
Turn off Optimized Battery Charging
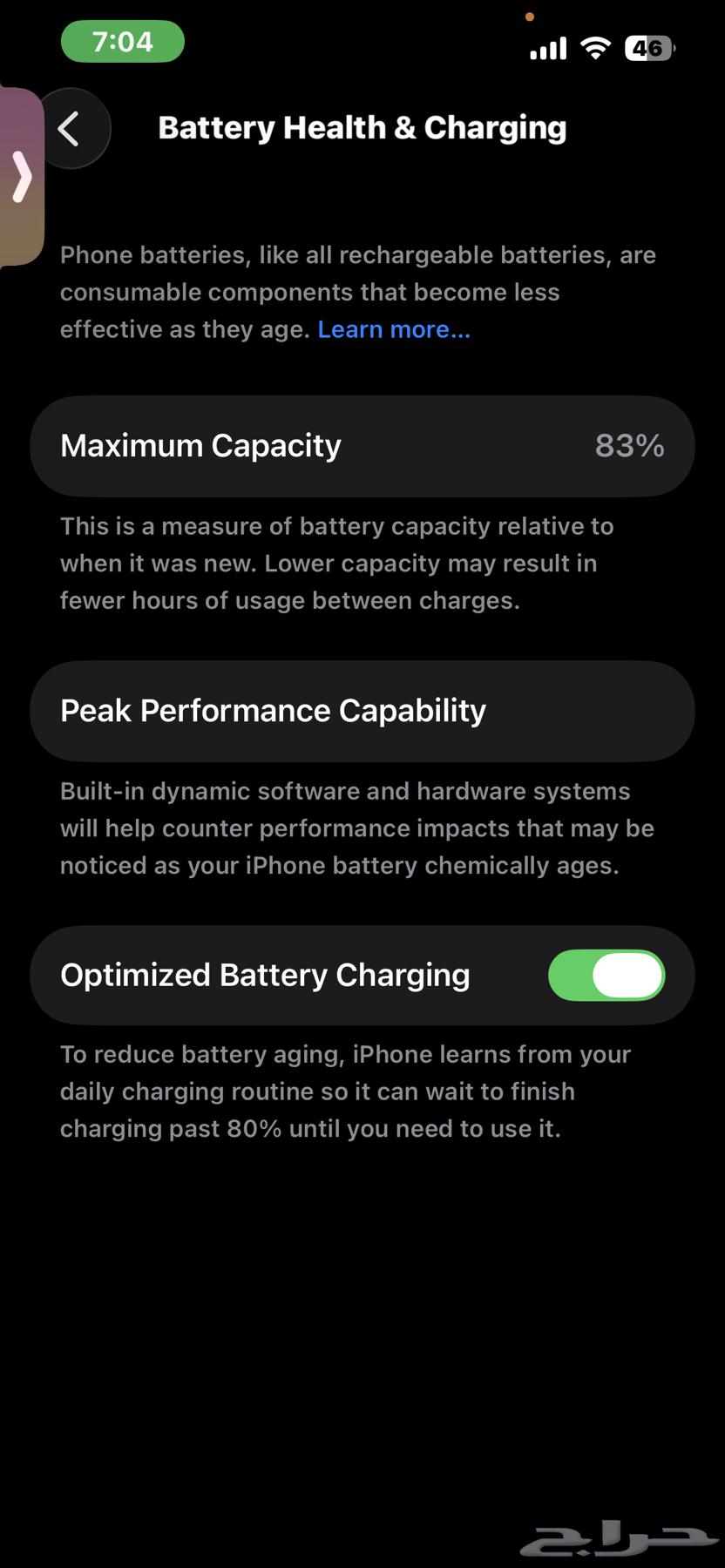click(606, 975)
